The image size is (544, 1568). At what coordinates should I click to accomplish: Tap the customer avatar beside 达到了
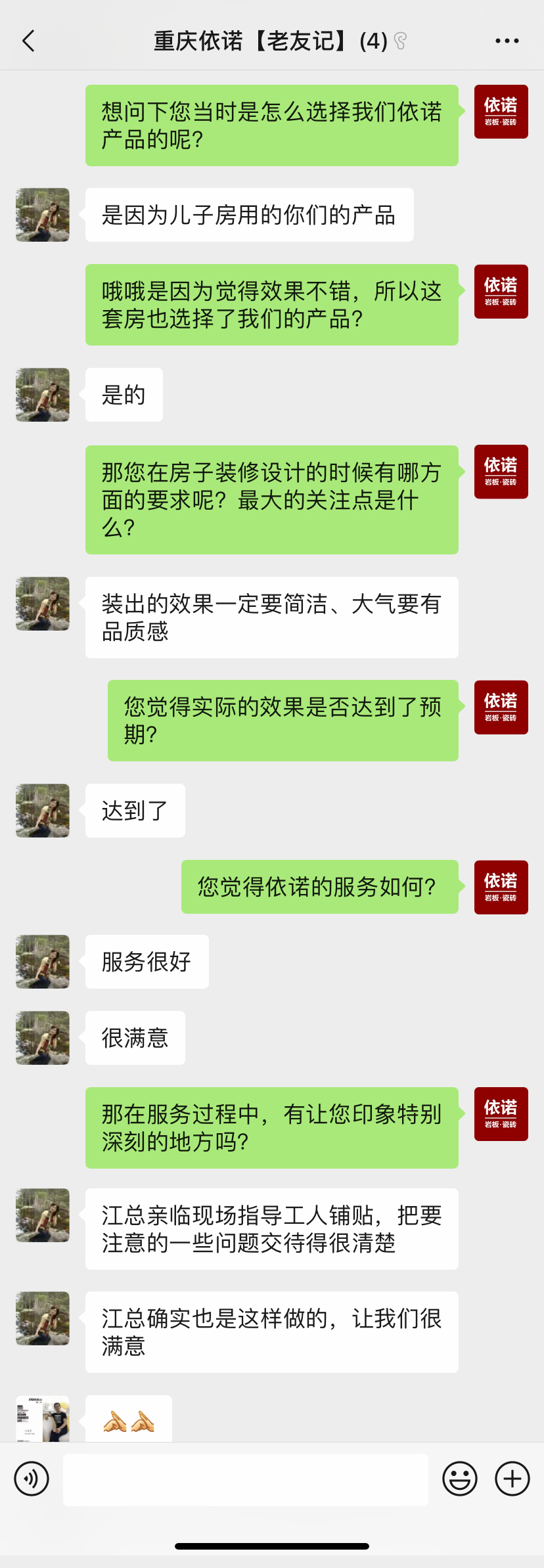43,811
